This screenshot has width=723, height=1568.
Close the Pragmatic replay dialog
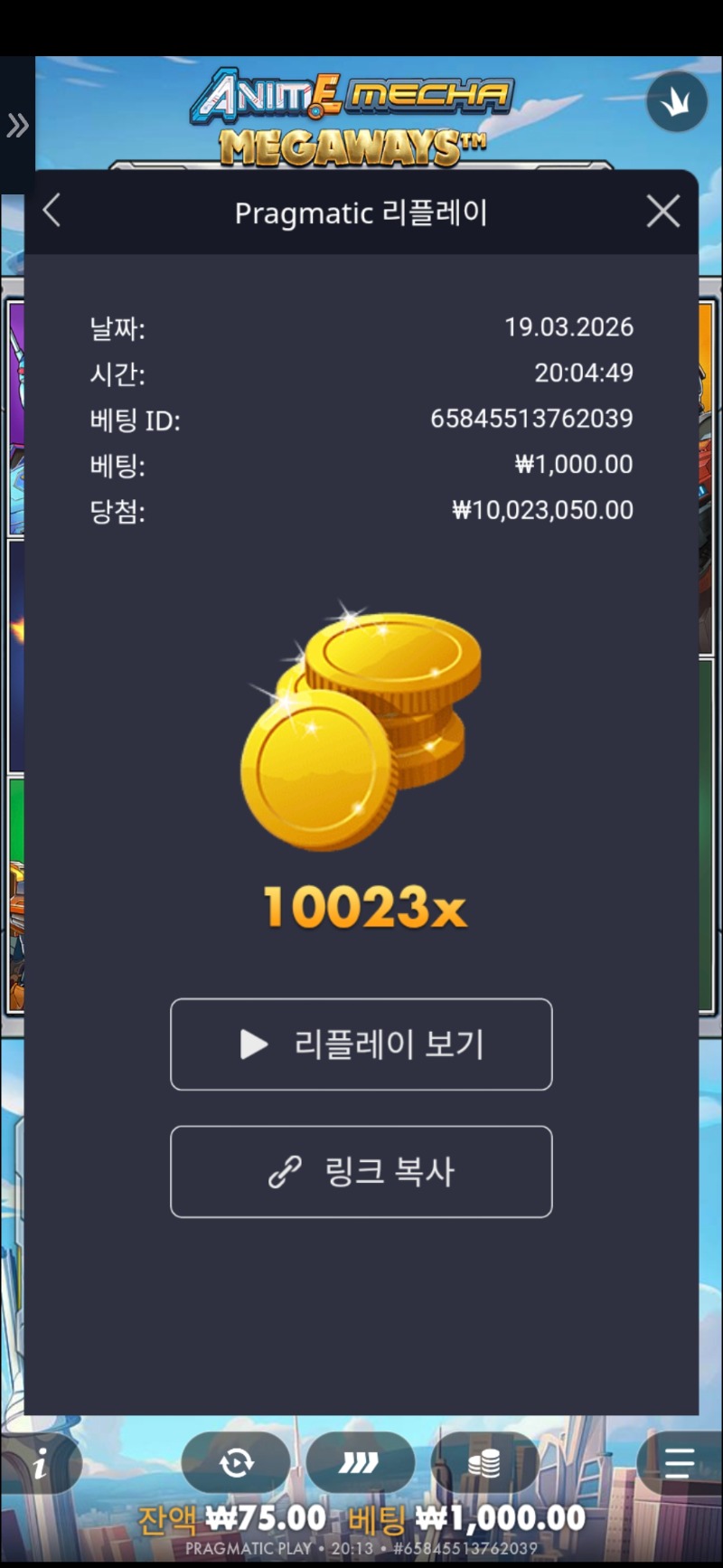(663, 212)
